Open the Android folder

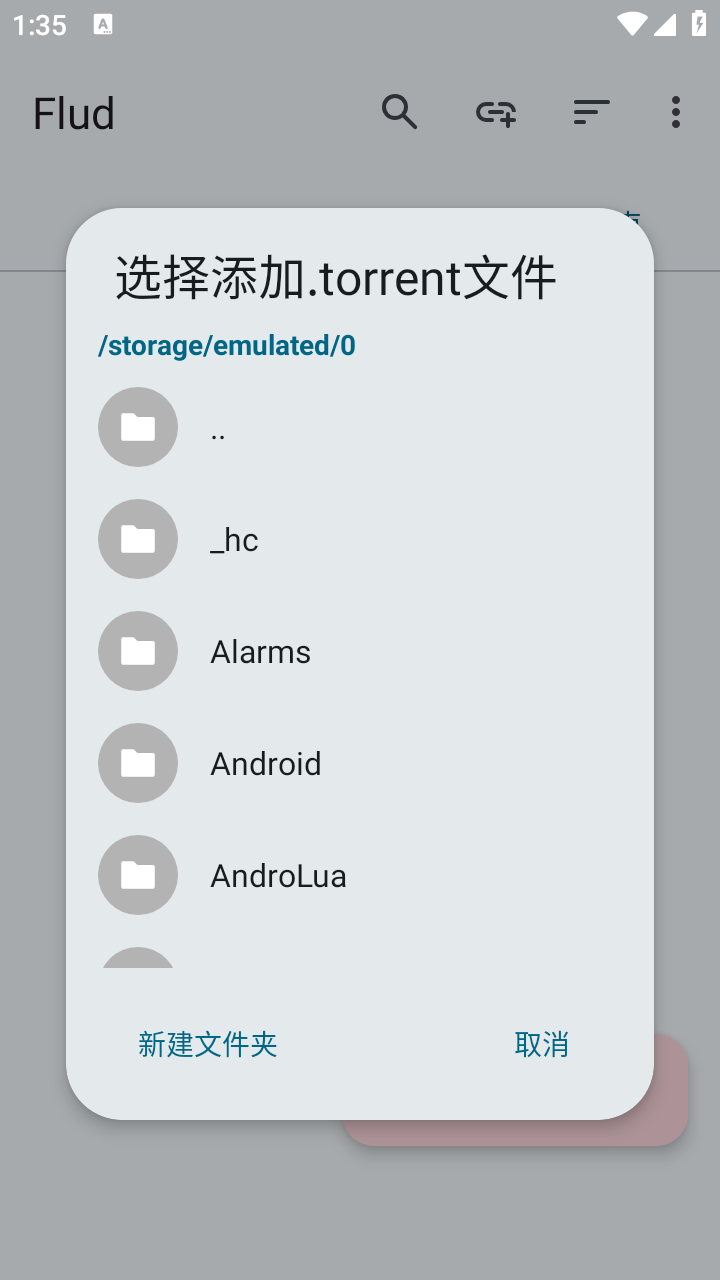(x=265, y=762)
